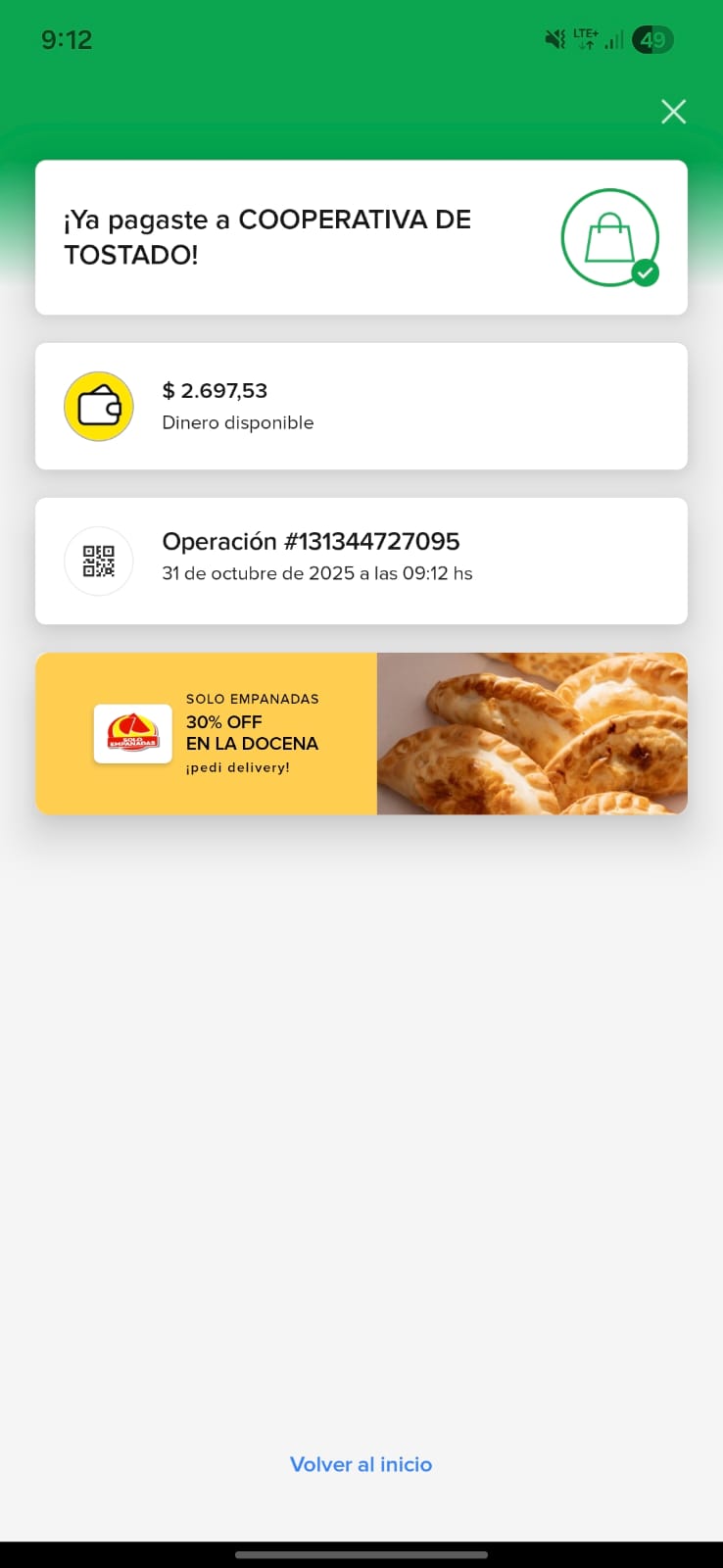View the $ 2.697,53 Dinero disponible card

pos(361,406)
